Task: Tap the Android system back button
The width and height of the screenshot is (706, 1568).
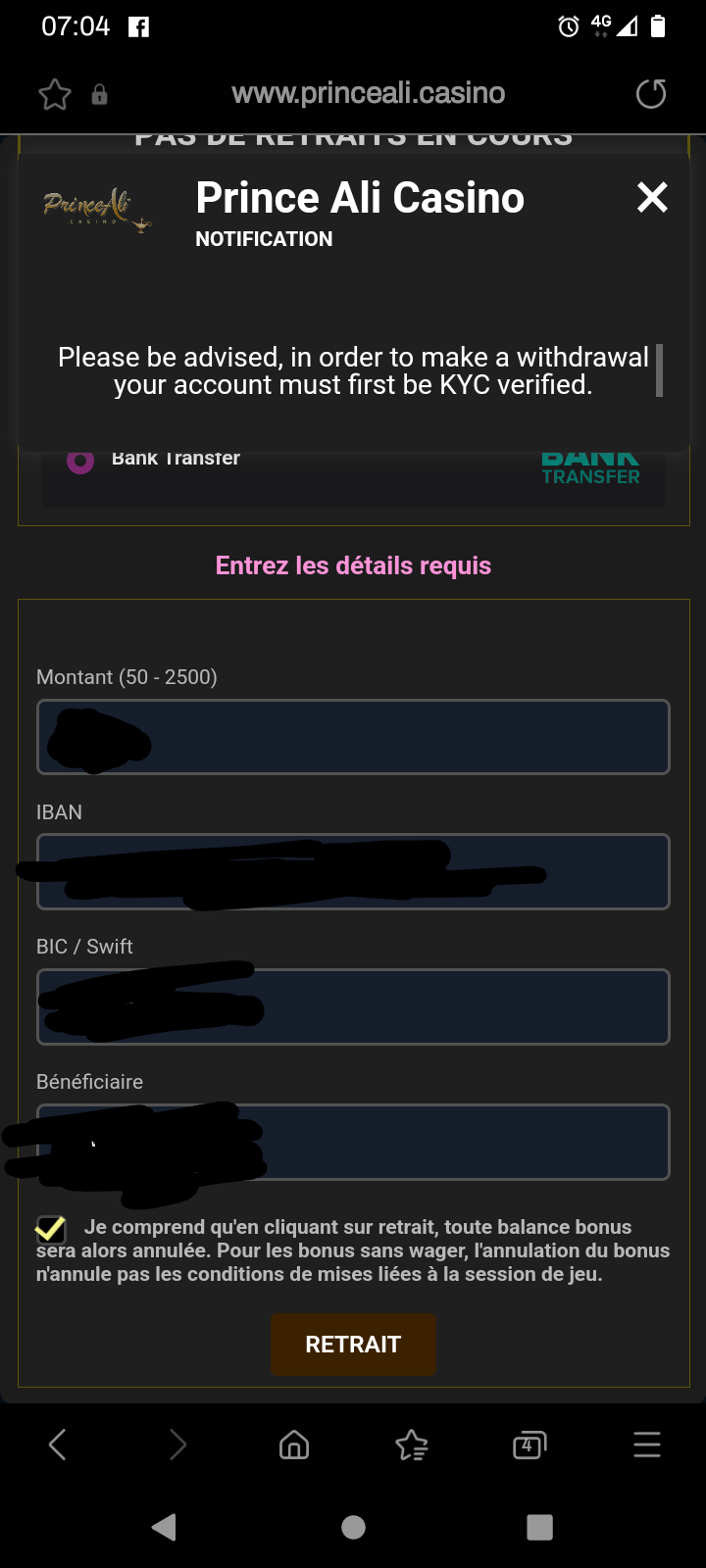Action: [x=164, y=1527]
